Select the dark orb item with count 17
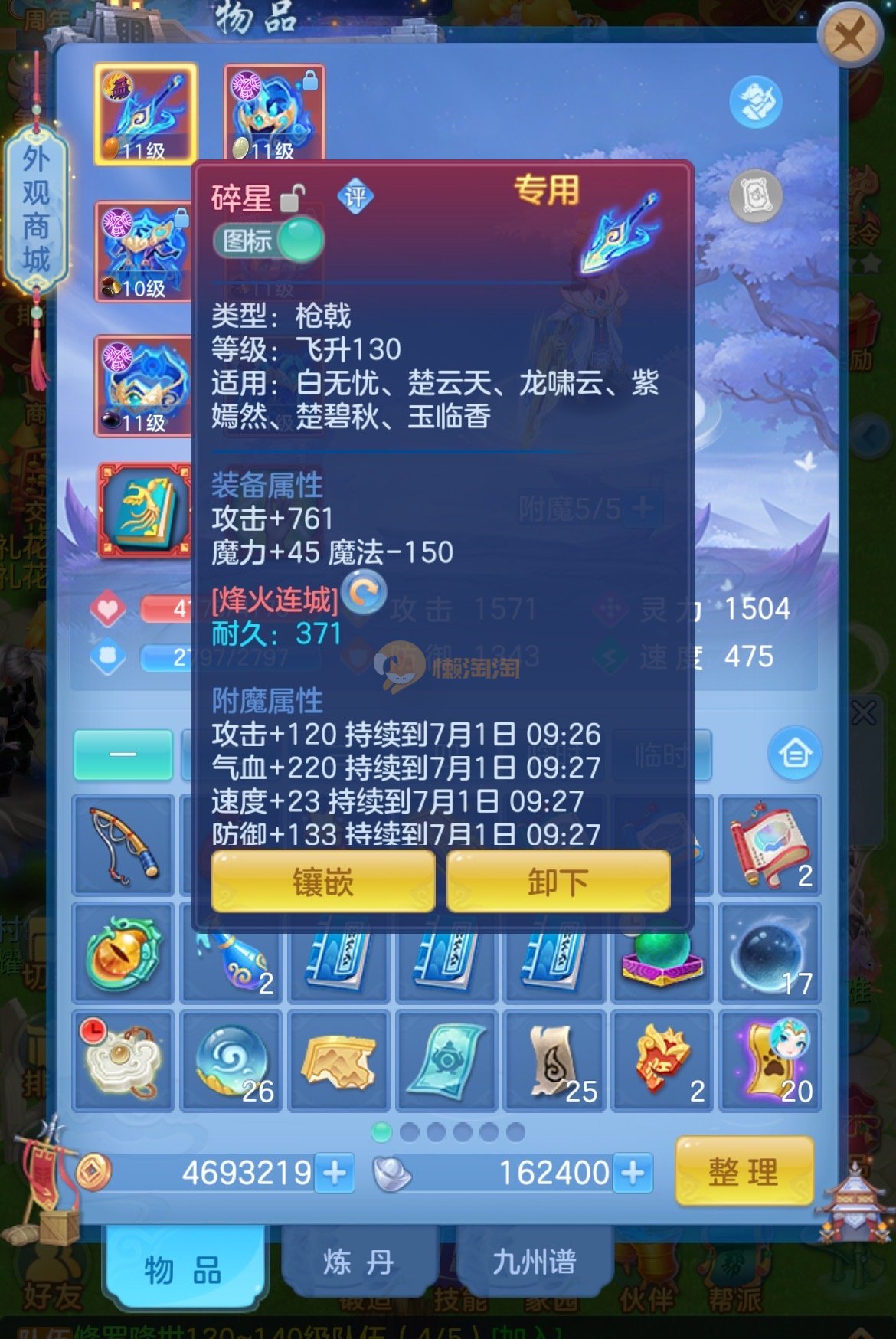This screenshot has width=896, height=1339. point(770,953)
